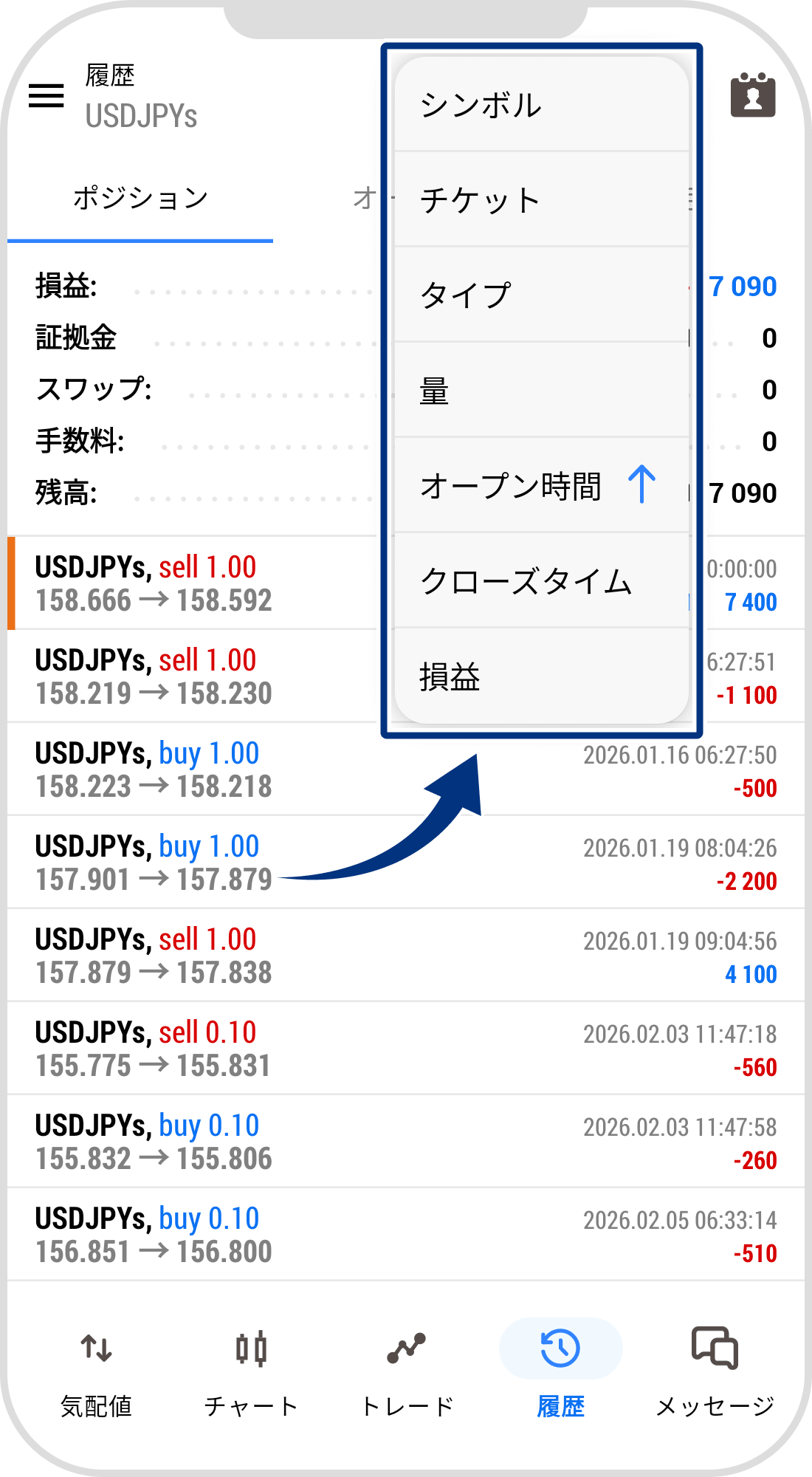Open the buy trade 158.223 → 158.218
Viewport: 812px width, 1477px height.
(295, 770)
